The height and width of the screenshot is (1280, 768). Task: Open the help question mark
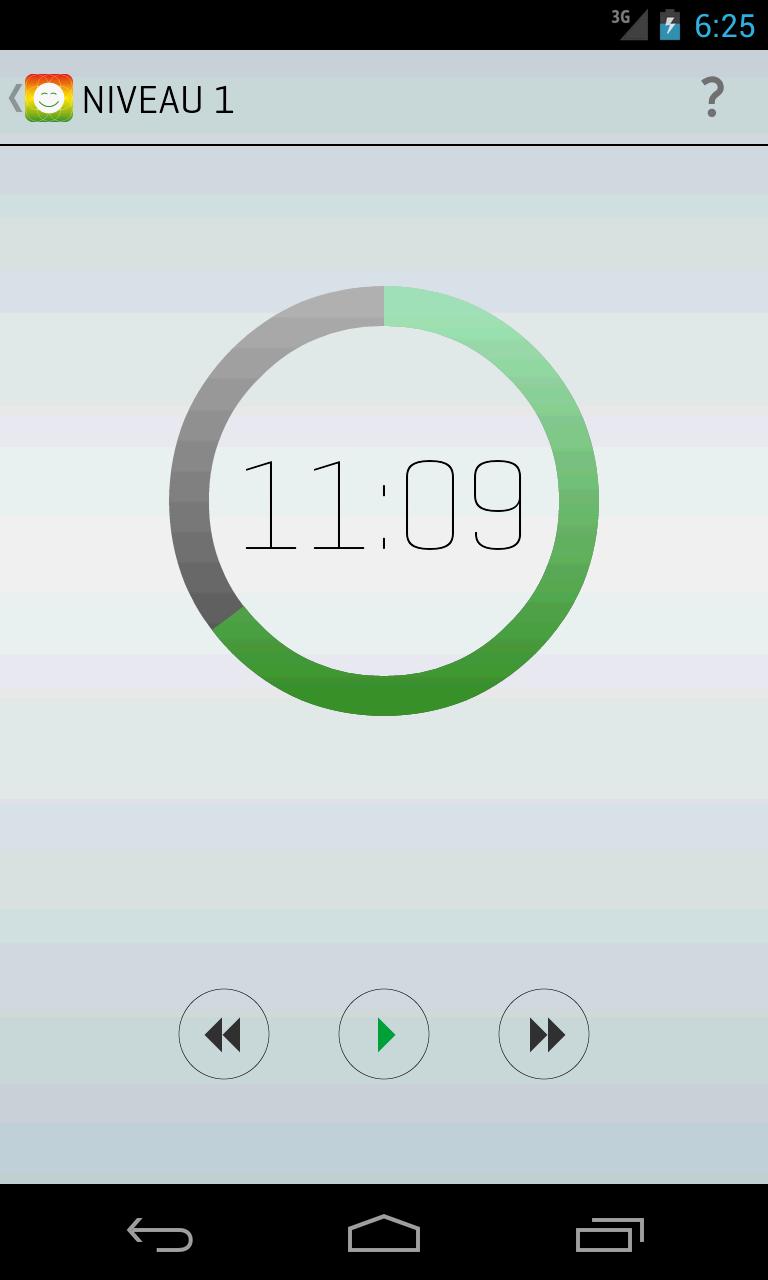point(712,98)
